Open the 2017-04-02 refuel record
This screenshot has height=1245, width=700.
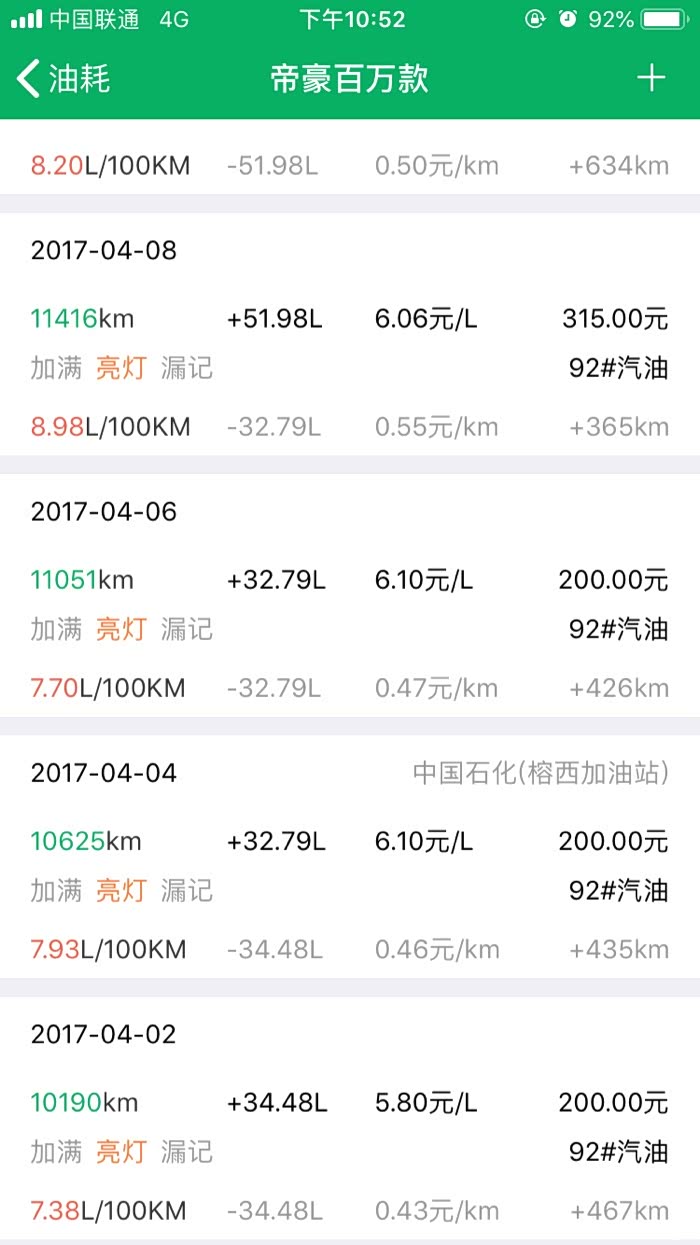pos(349,1118)
